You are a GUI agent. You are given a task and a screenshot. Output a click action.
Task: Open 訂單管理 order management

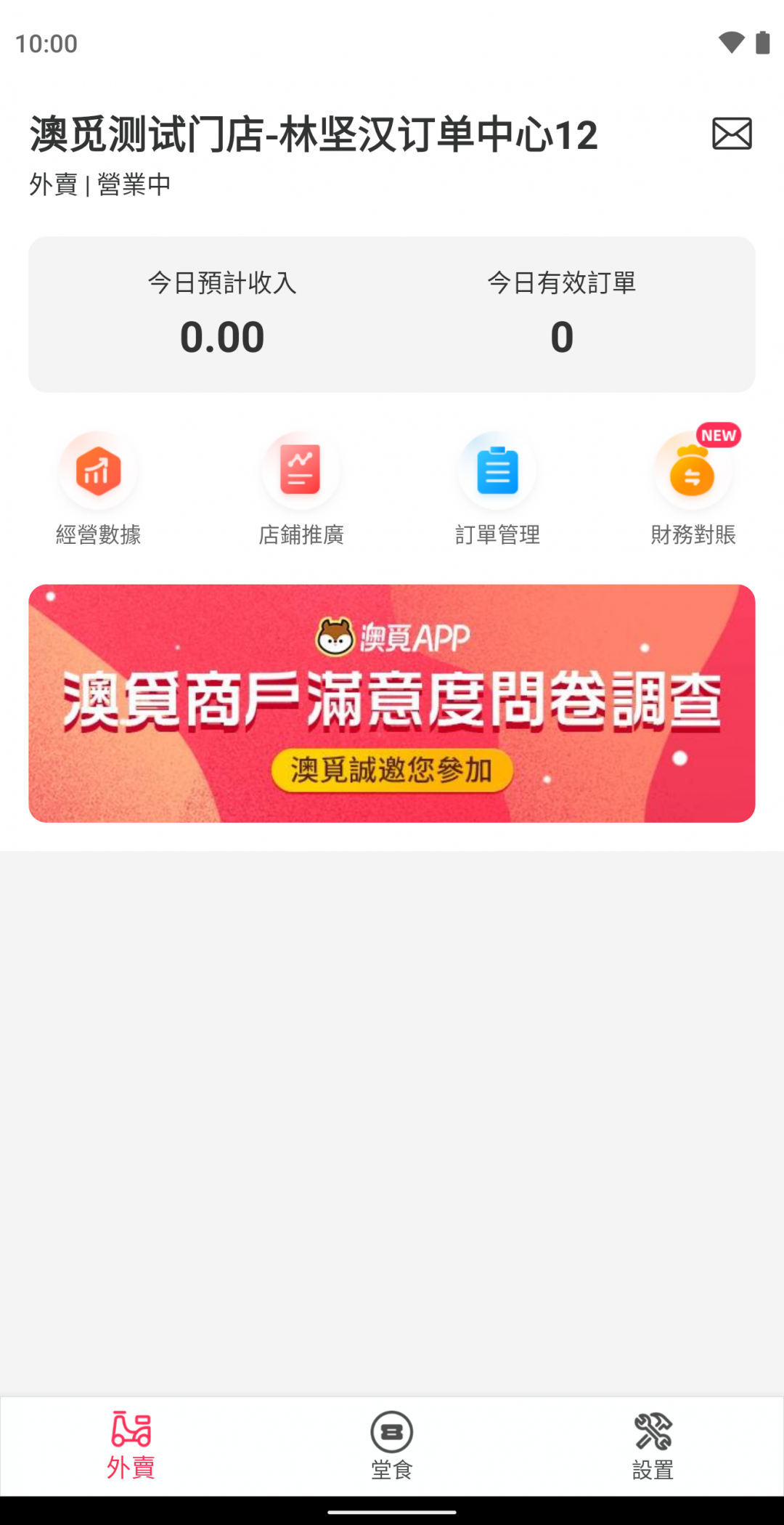497,488
